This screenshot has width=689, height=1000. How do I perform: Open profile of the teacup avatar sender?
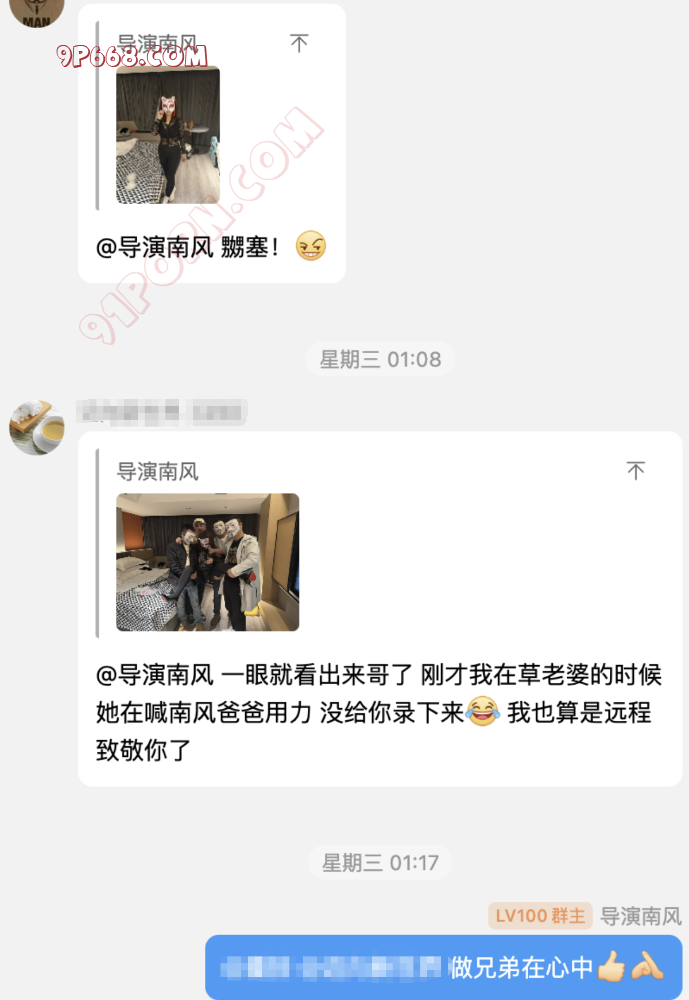point(37,427)
